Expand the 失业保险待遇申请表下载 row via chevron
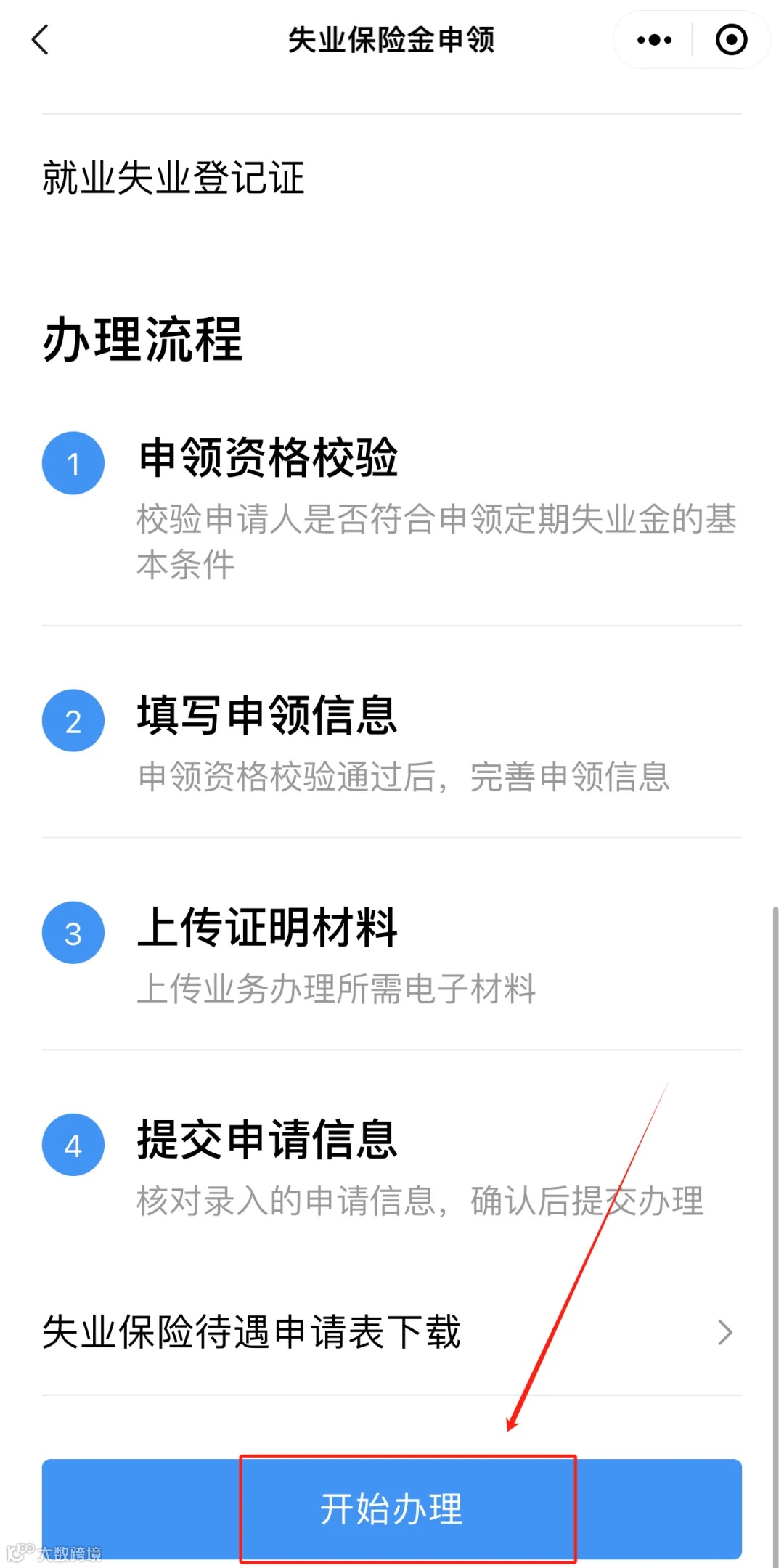Screen dimensions: 784x1568 tap(725, 1332)
